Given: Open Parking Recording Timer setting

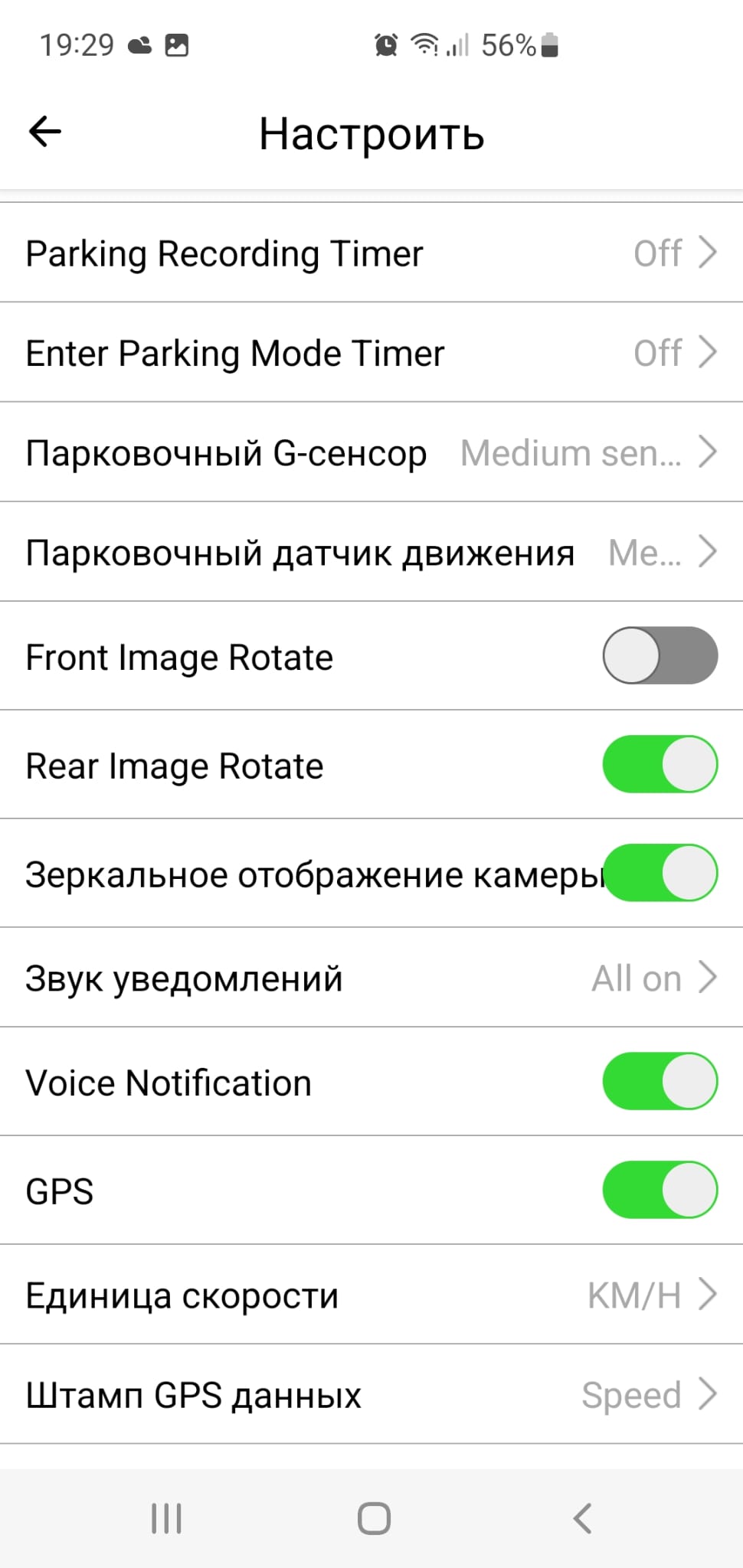Looking at the screenshot, I should 371,253.
